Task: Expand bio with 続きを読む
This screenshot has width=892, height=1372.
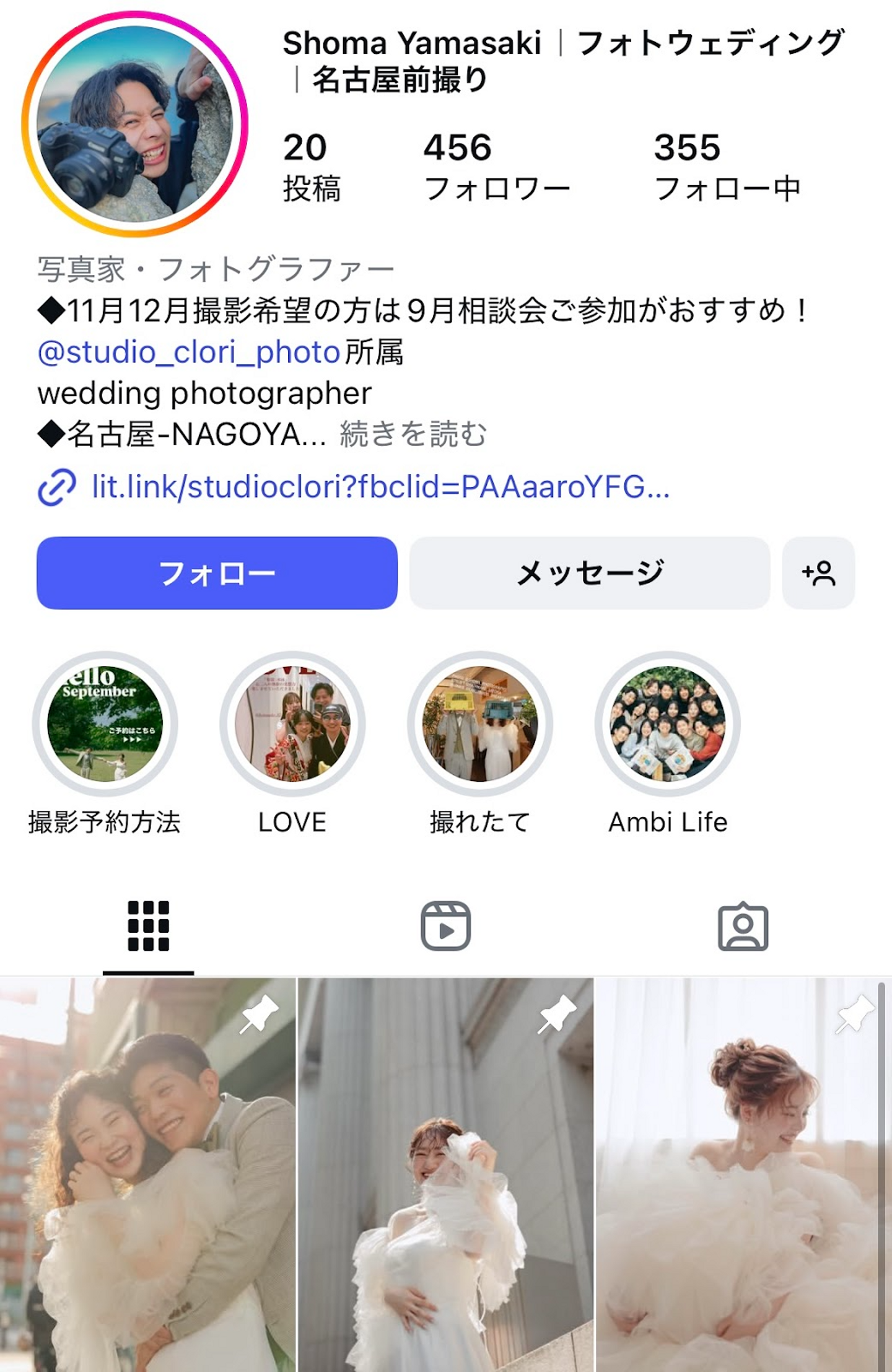Action: [x=413, y=434]
